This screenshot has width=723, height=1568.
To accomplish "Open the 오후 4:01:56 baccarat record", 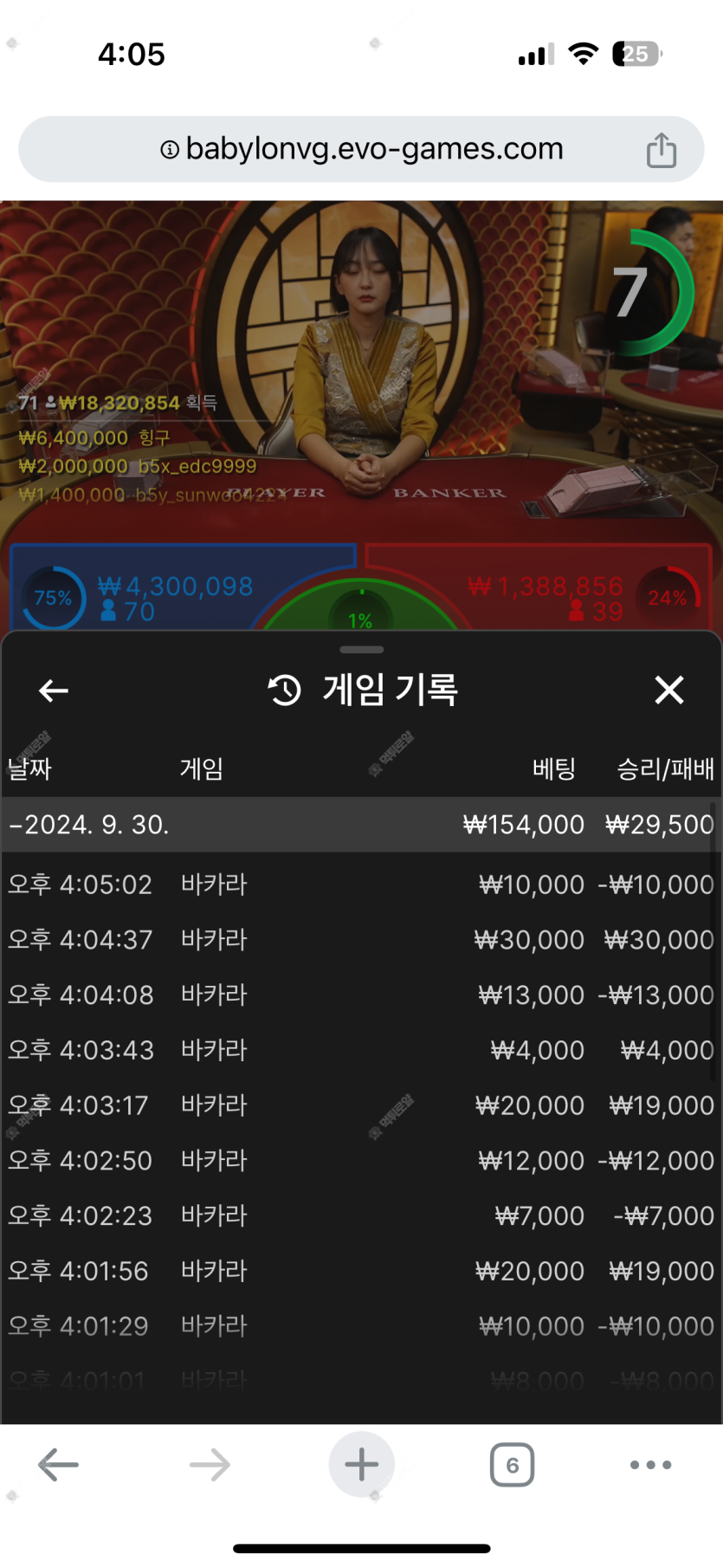I will [x=361, y=1271].
